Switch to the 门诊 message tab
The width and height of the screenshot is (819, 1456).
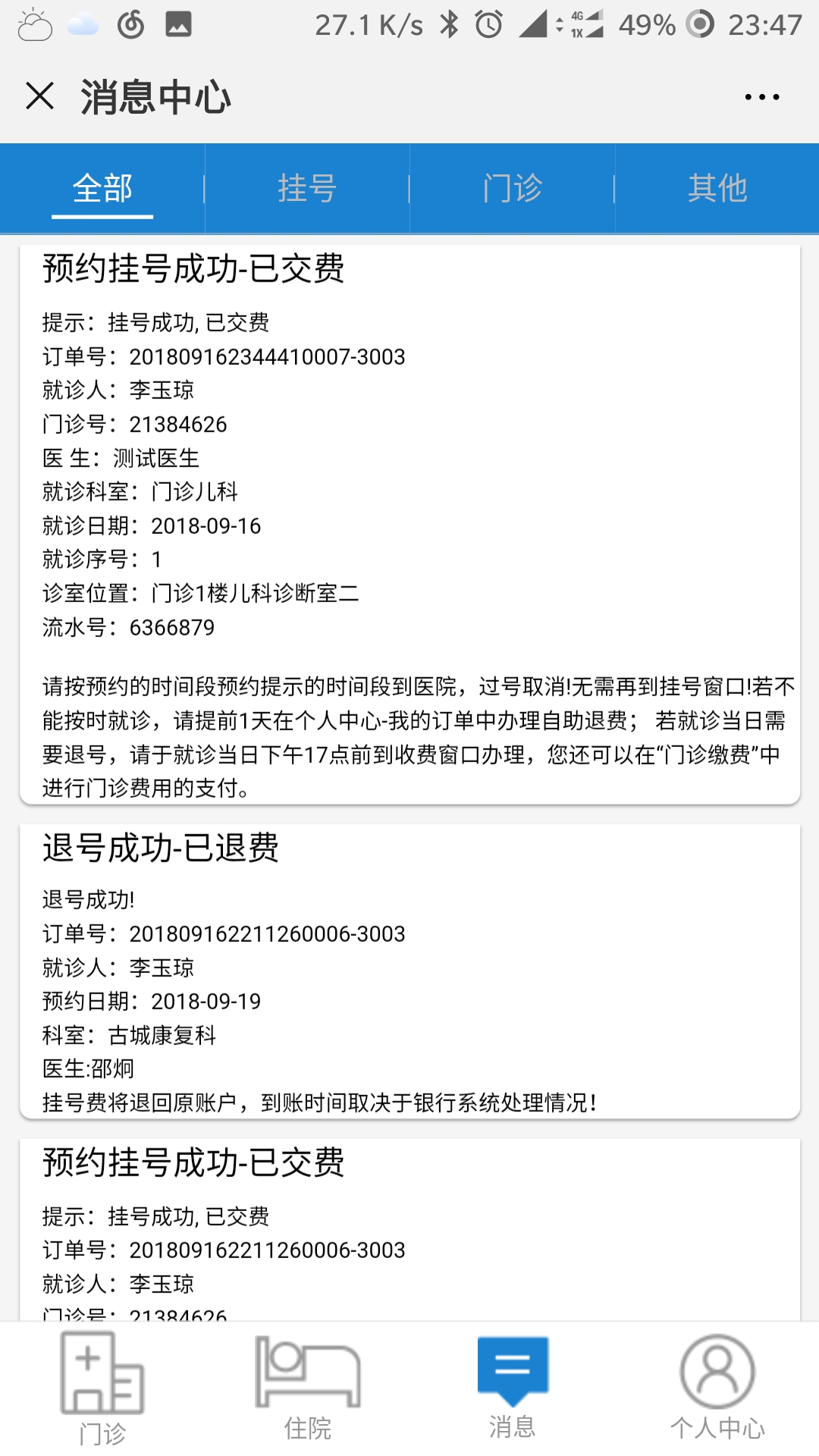click(513, 188)
